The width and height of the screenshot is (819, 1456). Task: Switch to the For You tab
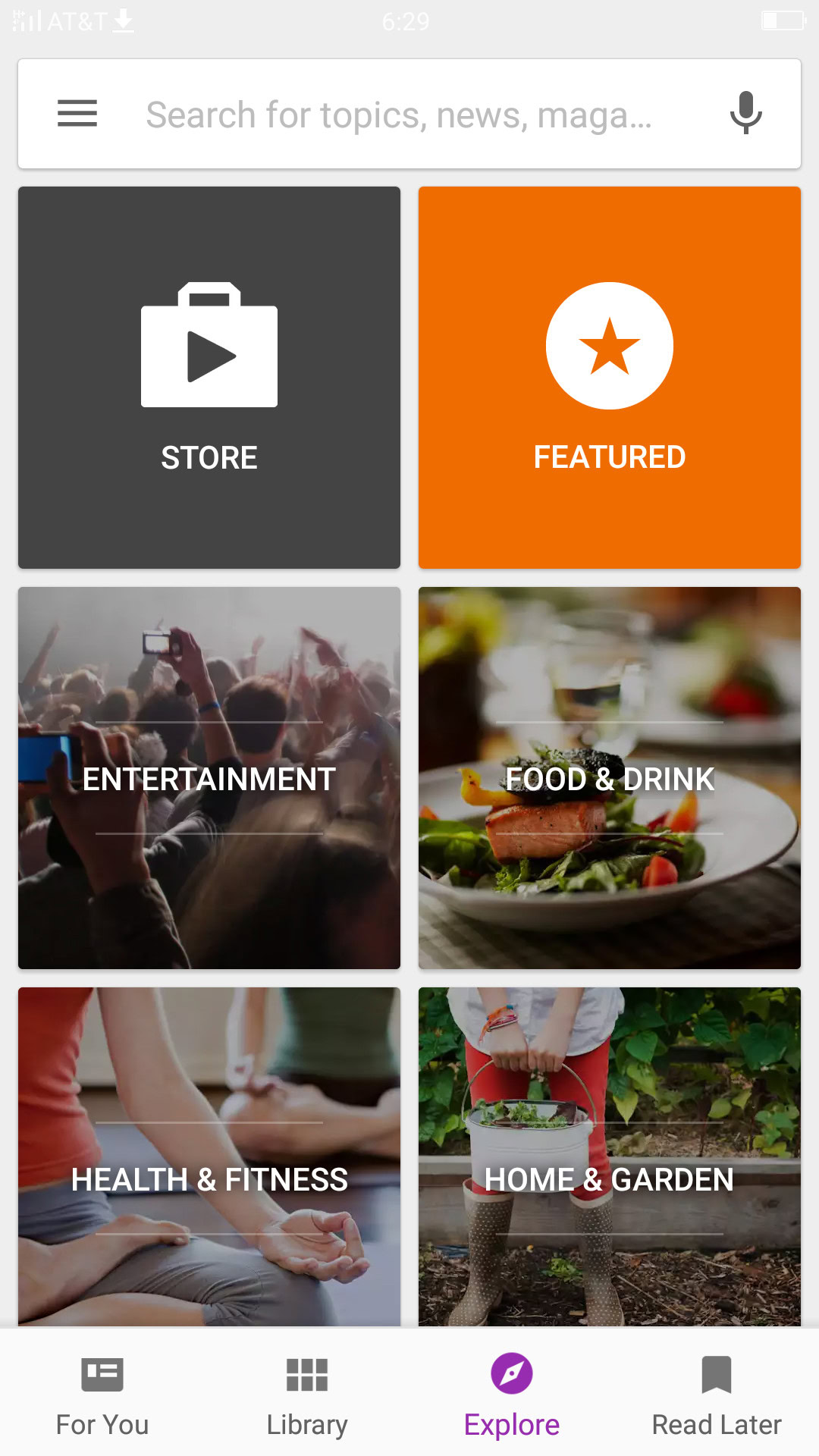[102, 1395]
